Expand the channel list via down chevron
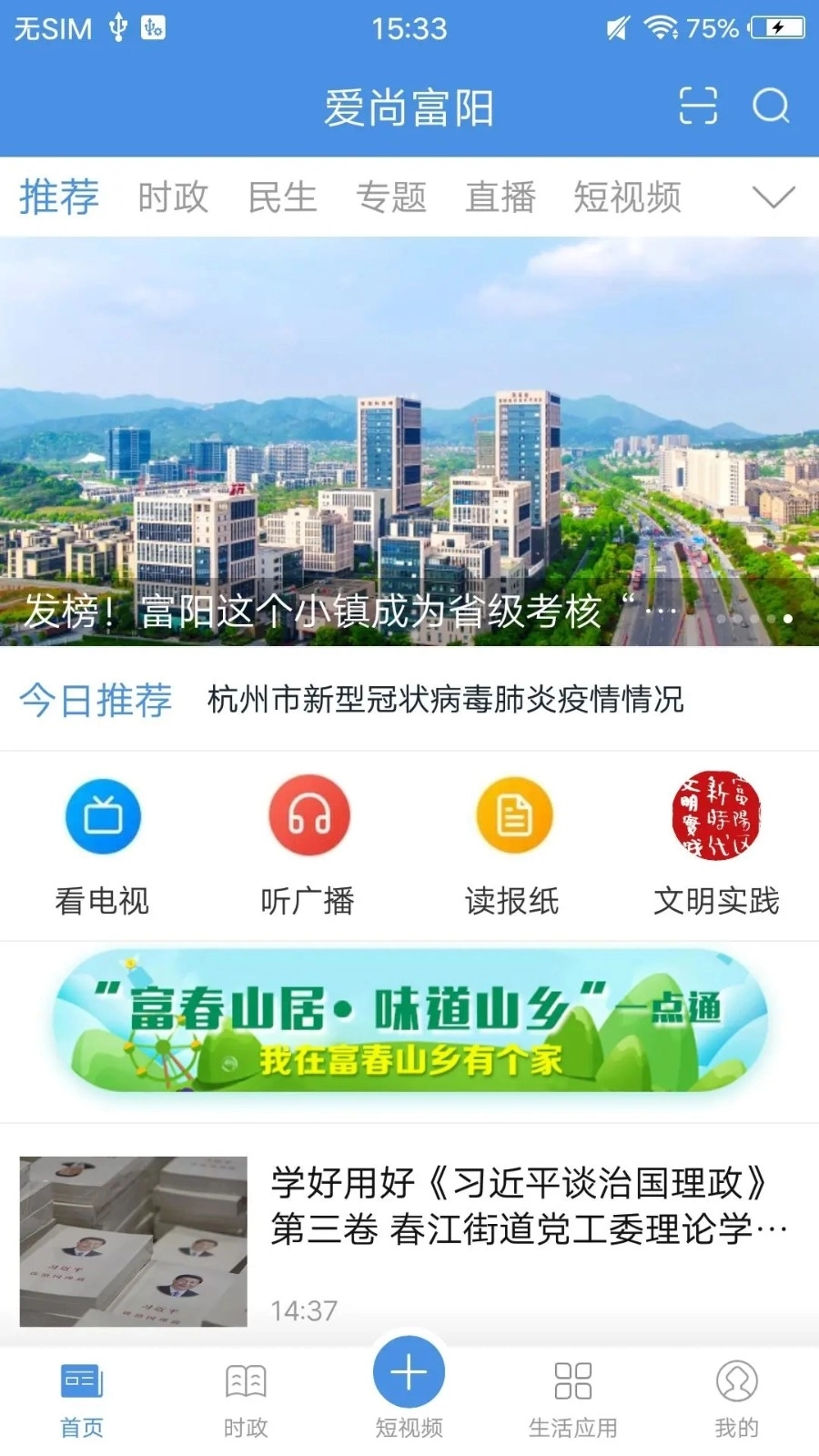 772,197
